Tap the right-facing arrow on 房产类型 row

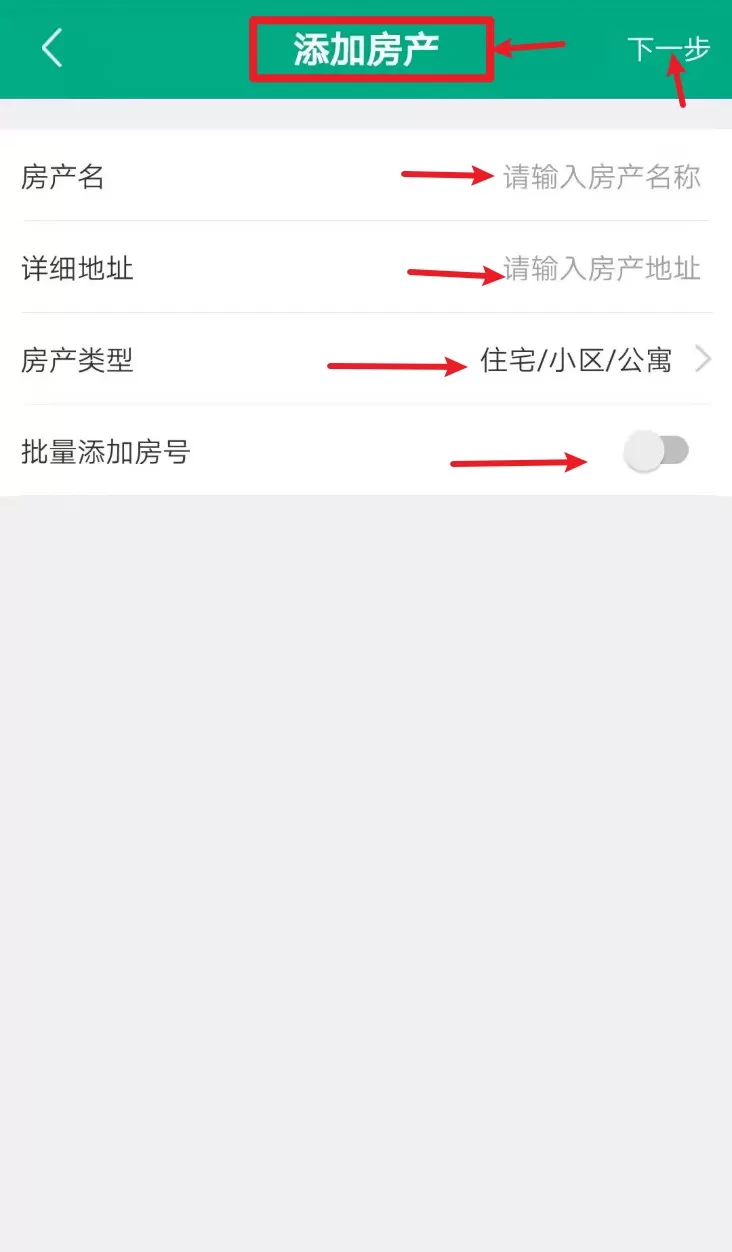pyautogui.click(x=705, y=359)
